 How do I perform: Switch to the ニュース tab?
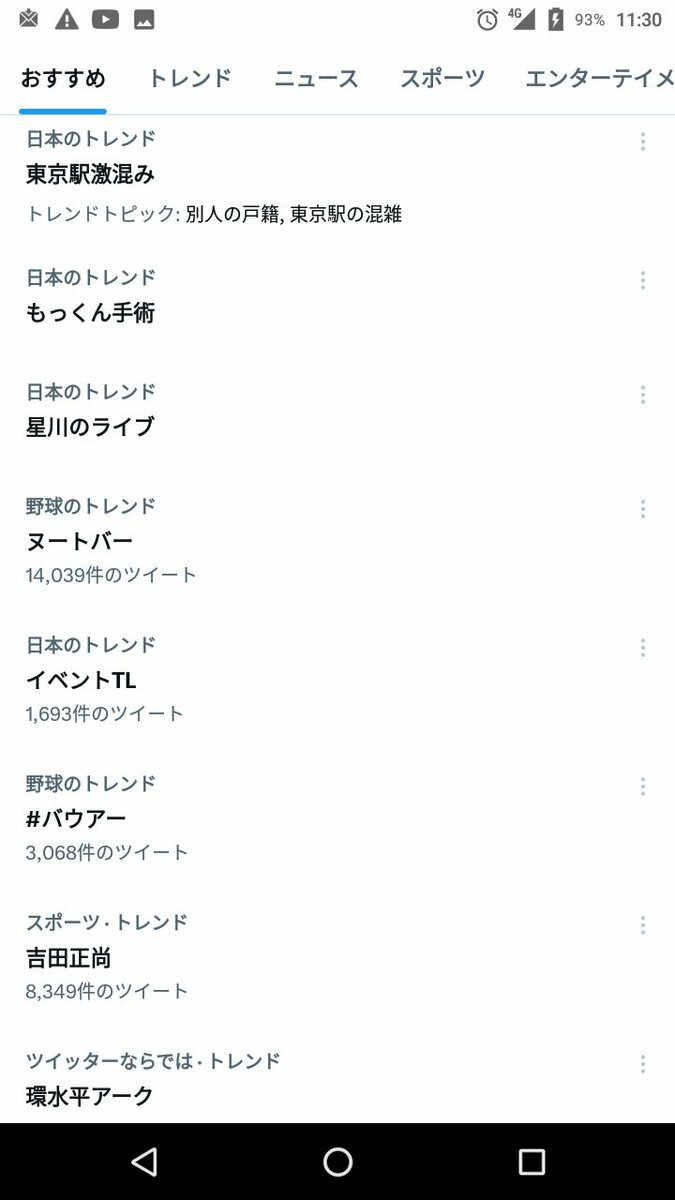(316, 79)
